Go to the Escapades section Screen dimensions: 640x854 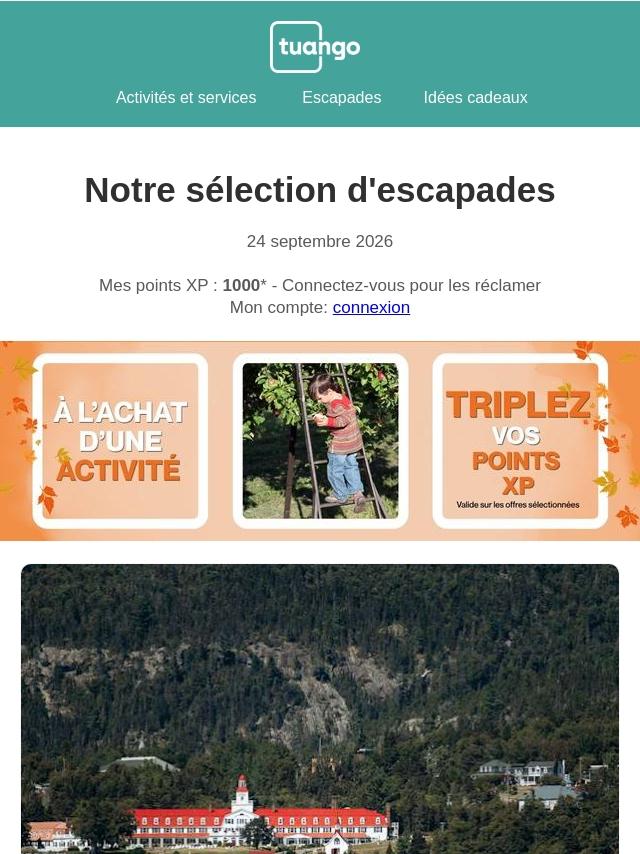(342, 97)
